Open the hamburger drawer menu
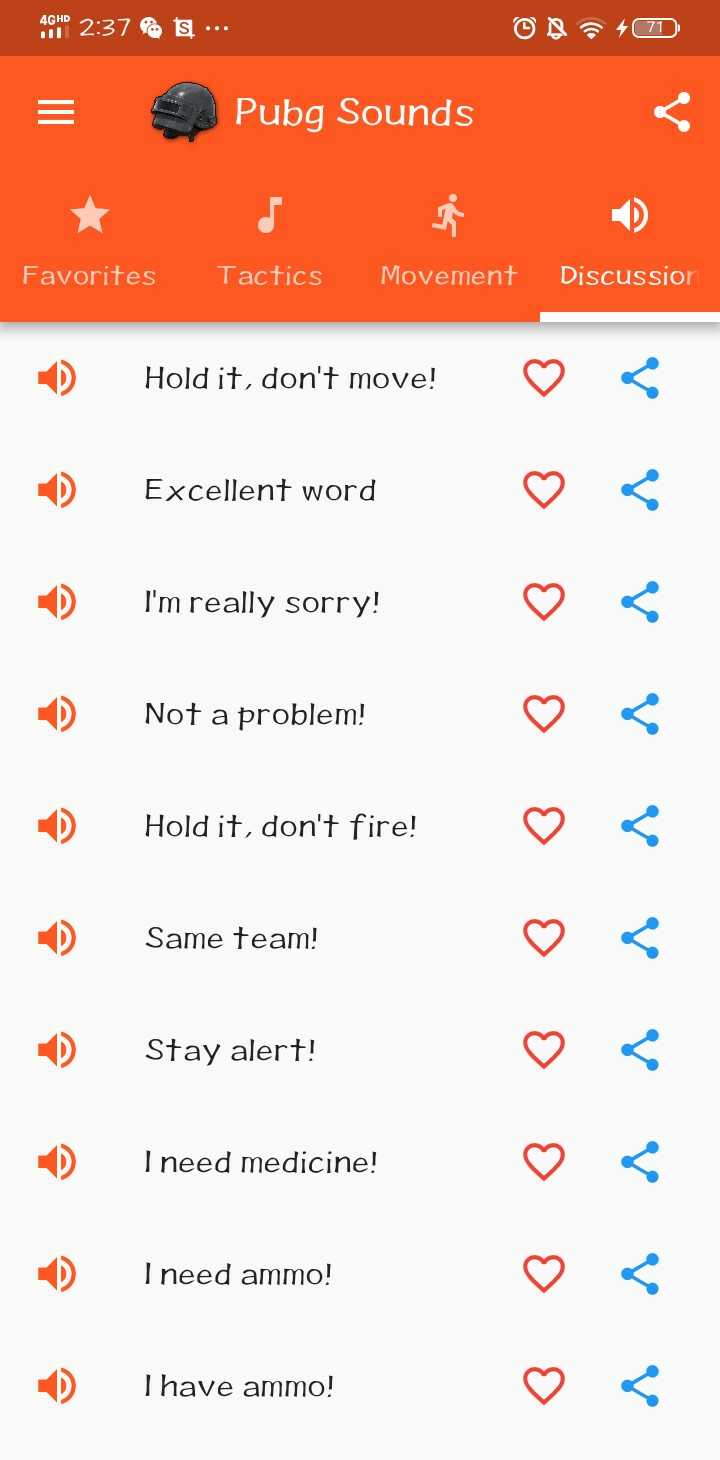This screenshot has height=1460, width=720. (56, 112)
